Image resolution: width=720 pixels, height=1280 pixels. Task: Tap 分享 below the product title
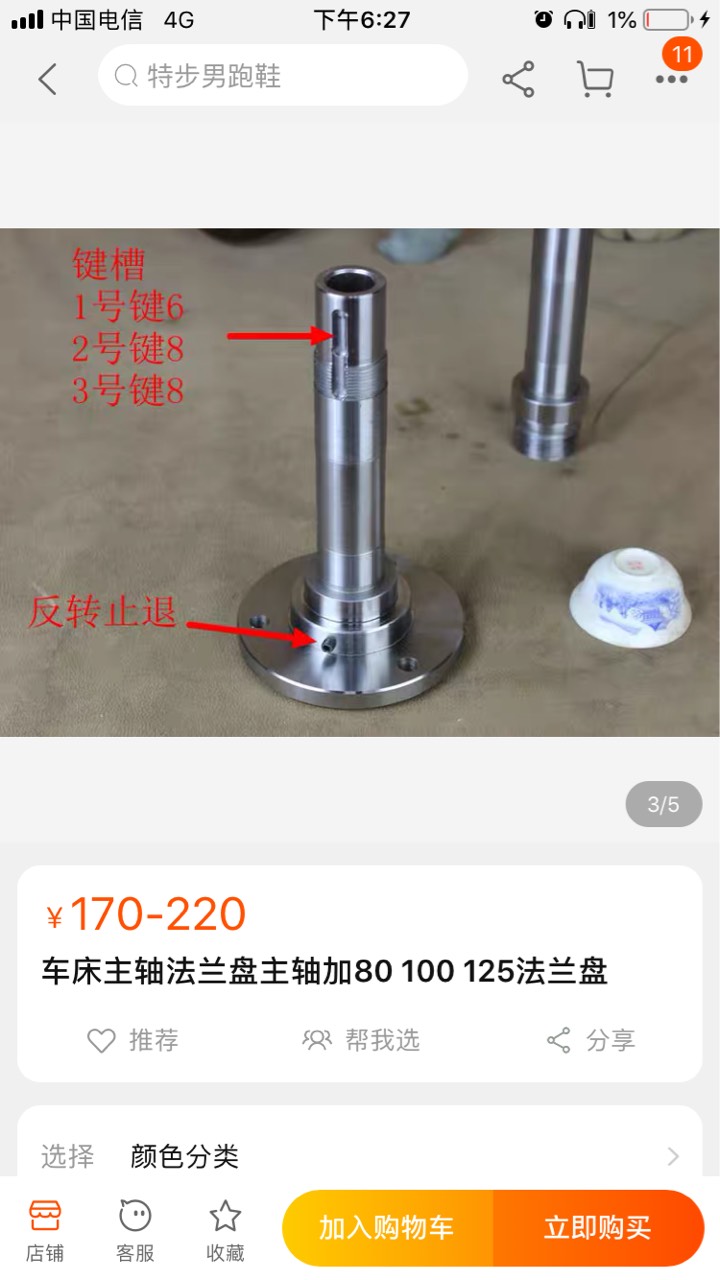591,1040
